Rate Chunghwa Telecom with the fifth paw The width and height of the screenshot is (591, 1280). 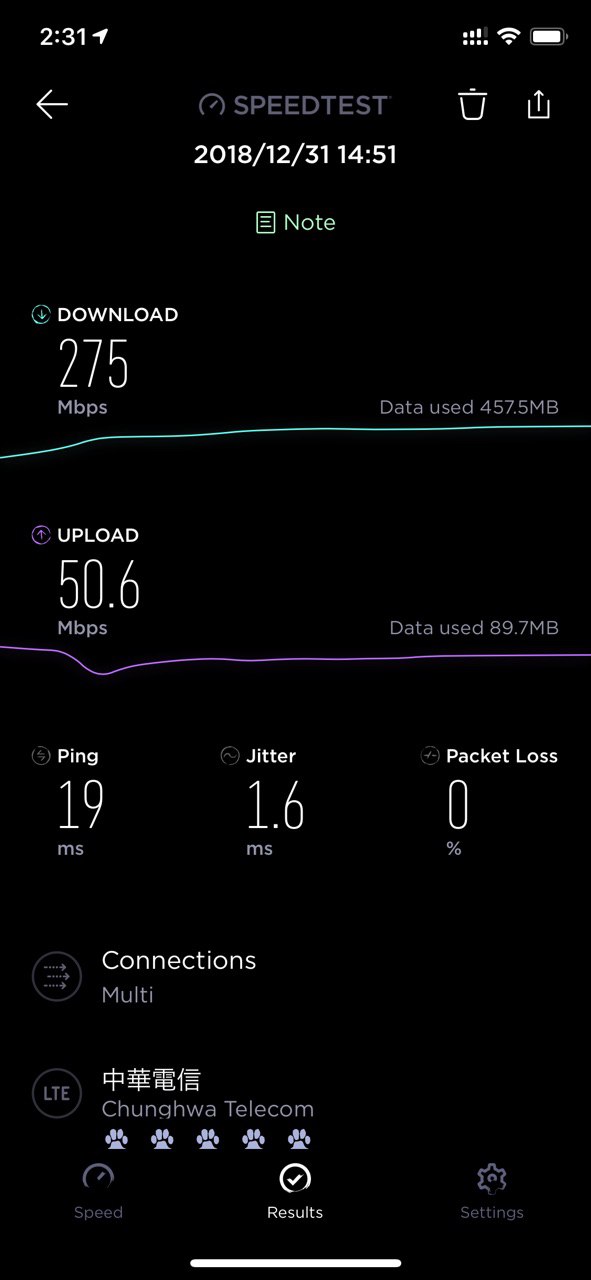pos(300,1138)
